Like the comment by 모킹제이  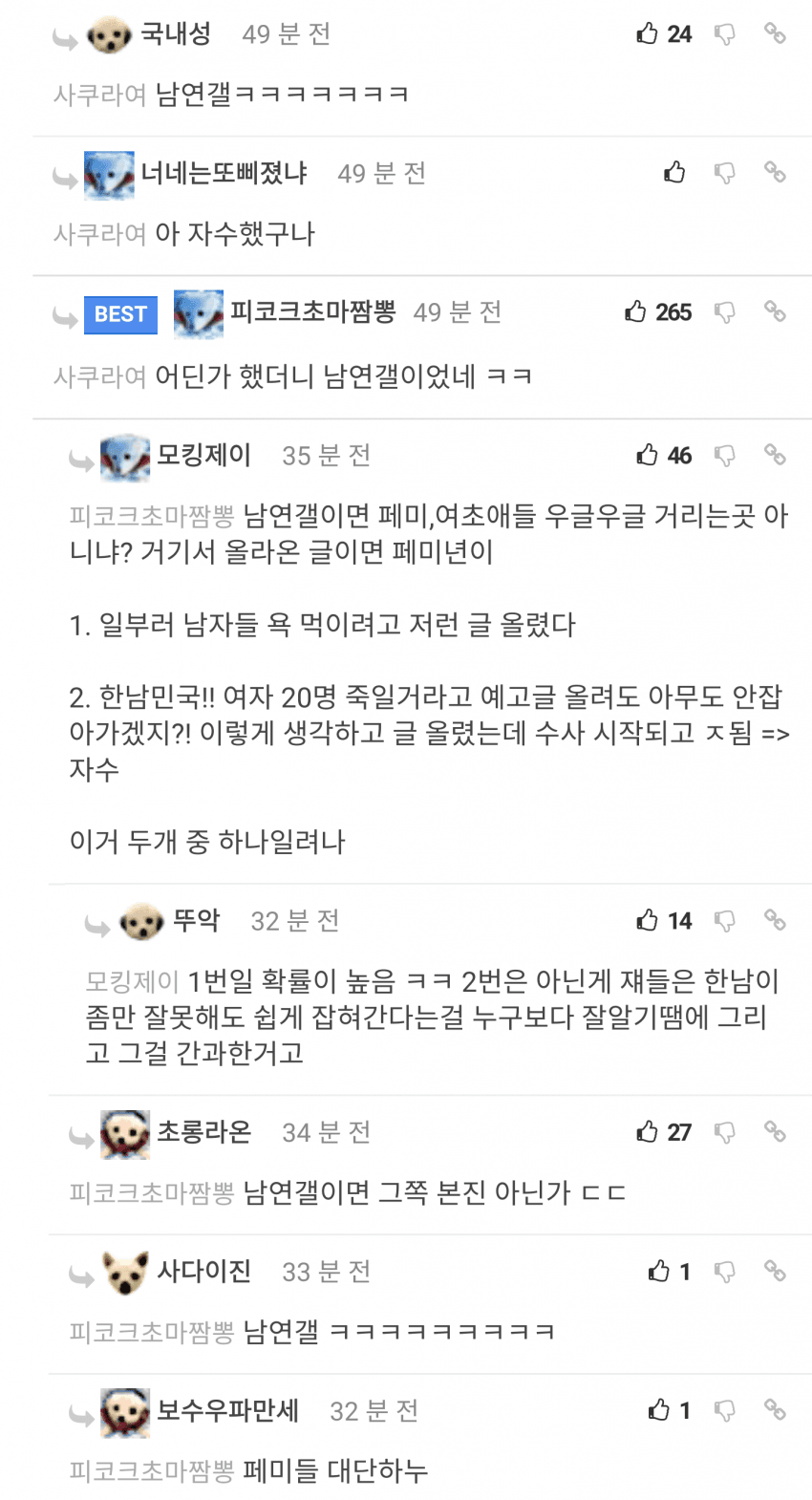pyautogui.click(x=648, y=456)
